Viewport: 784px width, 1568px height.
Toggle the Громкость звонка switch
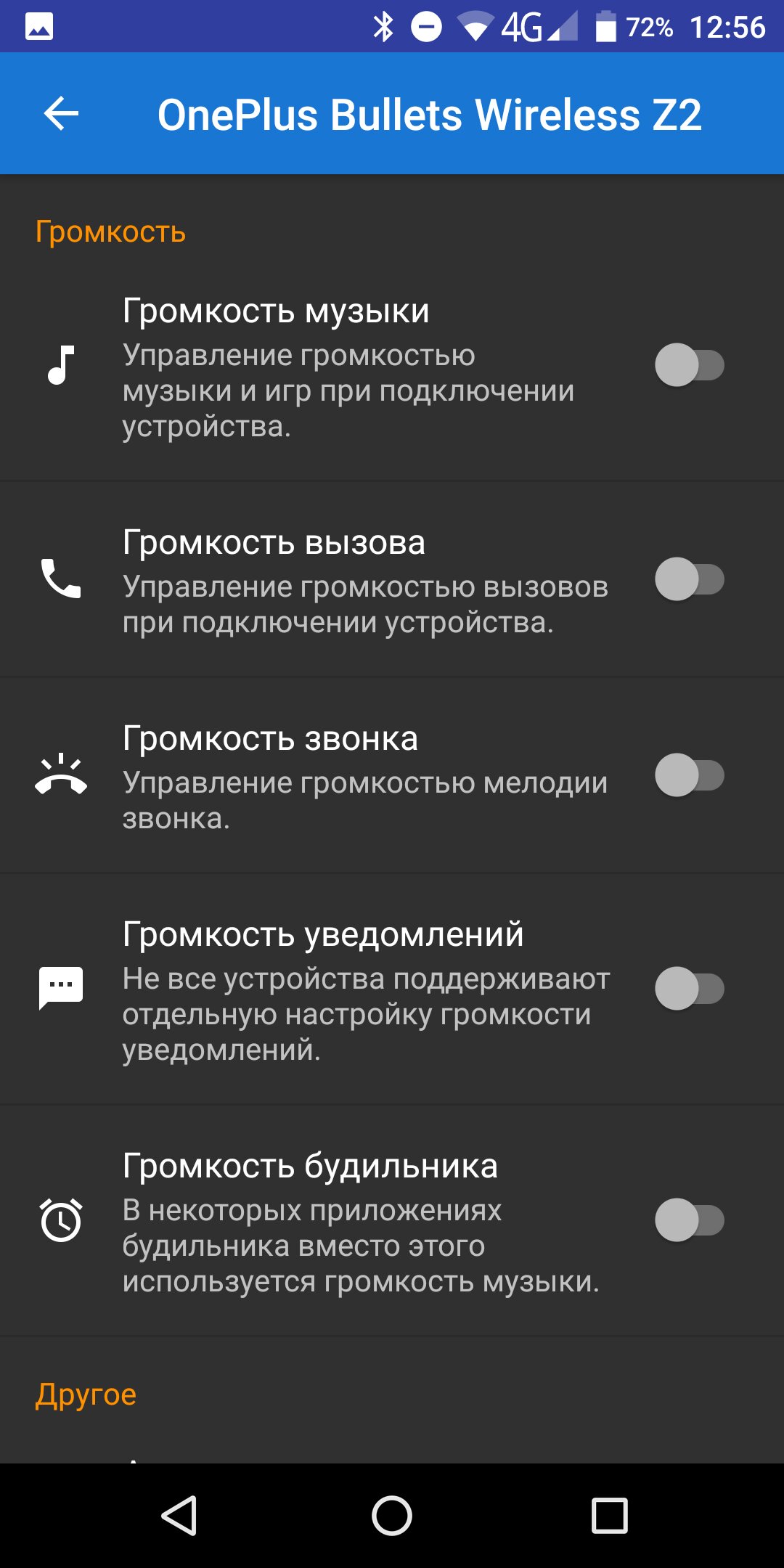click(690, 775)
